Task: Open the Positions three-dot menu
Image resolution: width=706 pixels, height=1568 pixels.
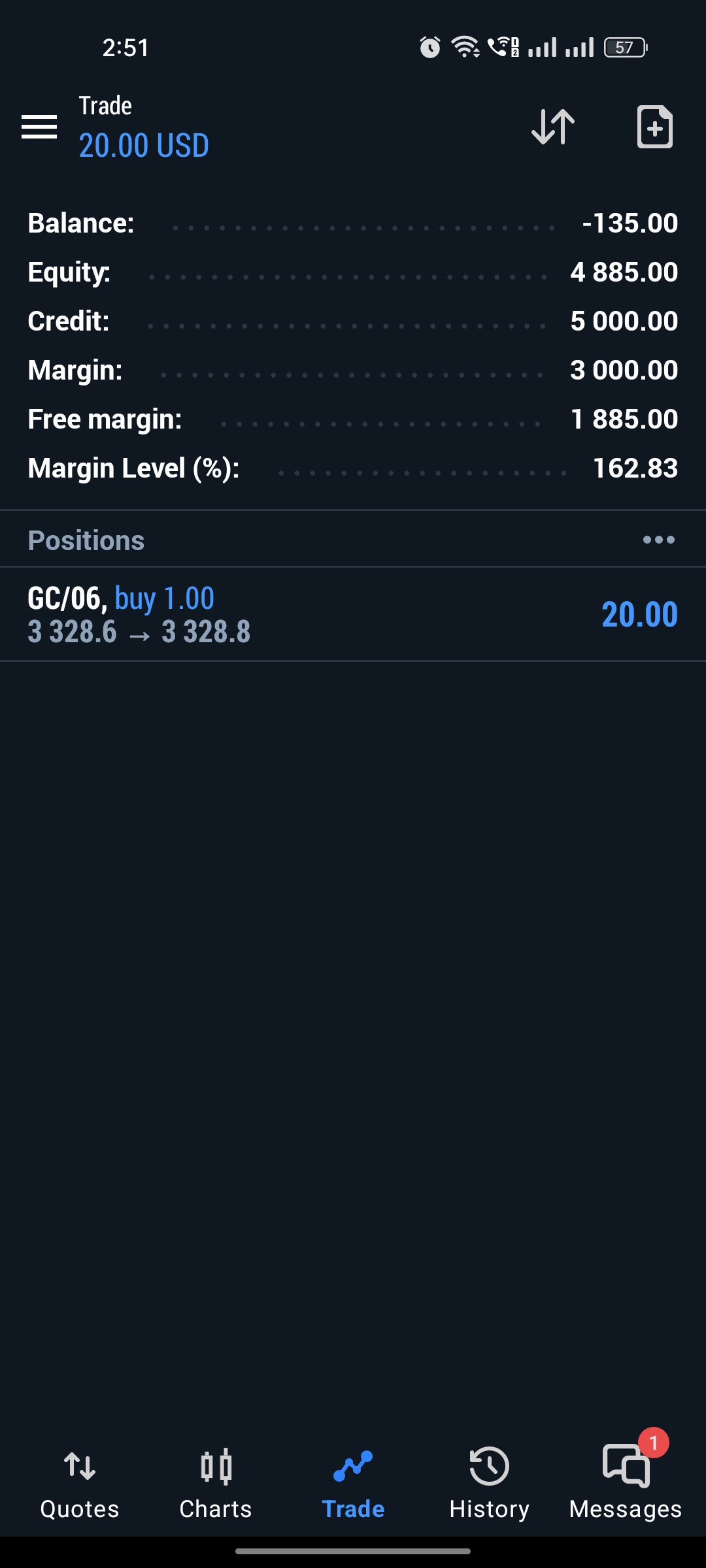Action: (658, 540)
